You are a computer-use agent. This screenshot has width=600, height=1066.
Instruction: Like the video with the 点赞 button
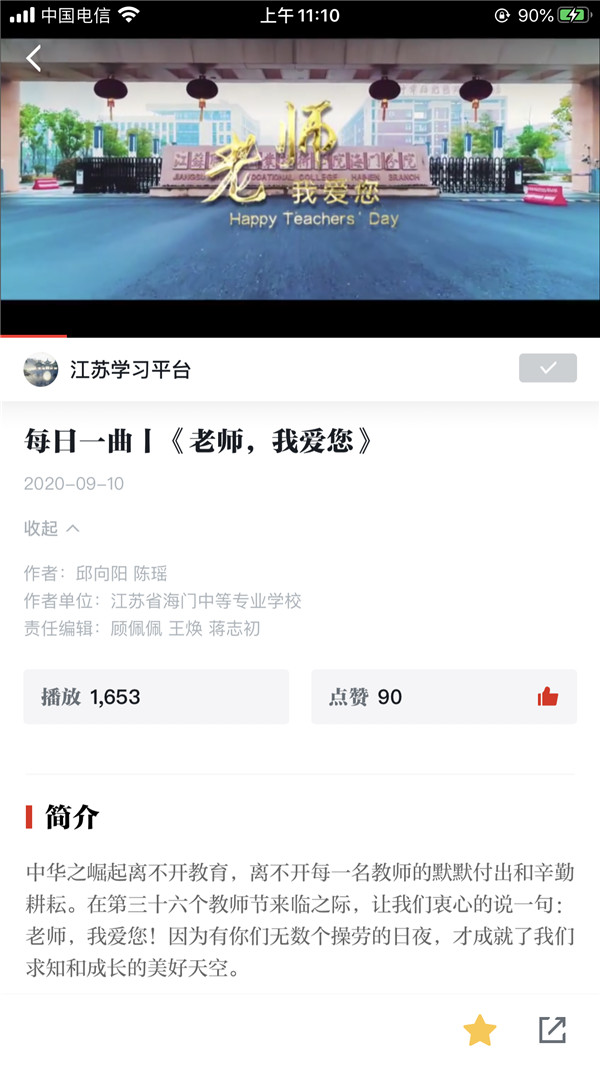coord(444,697)
